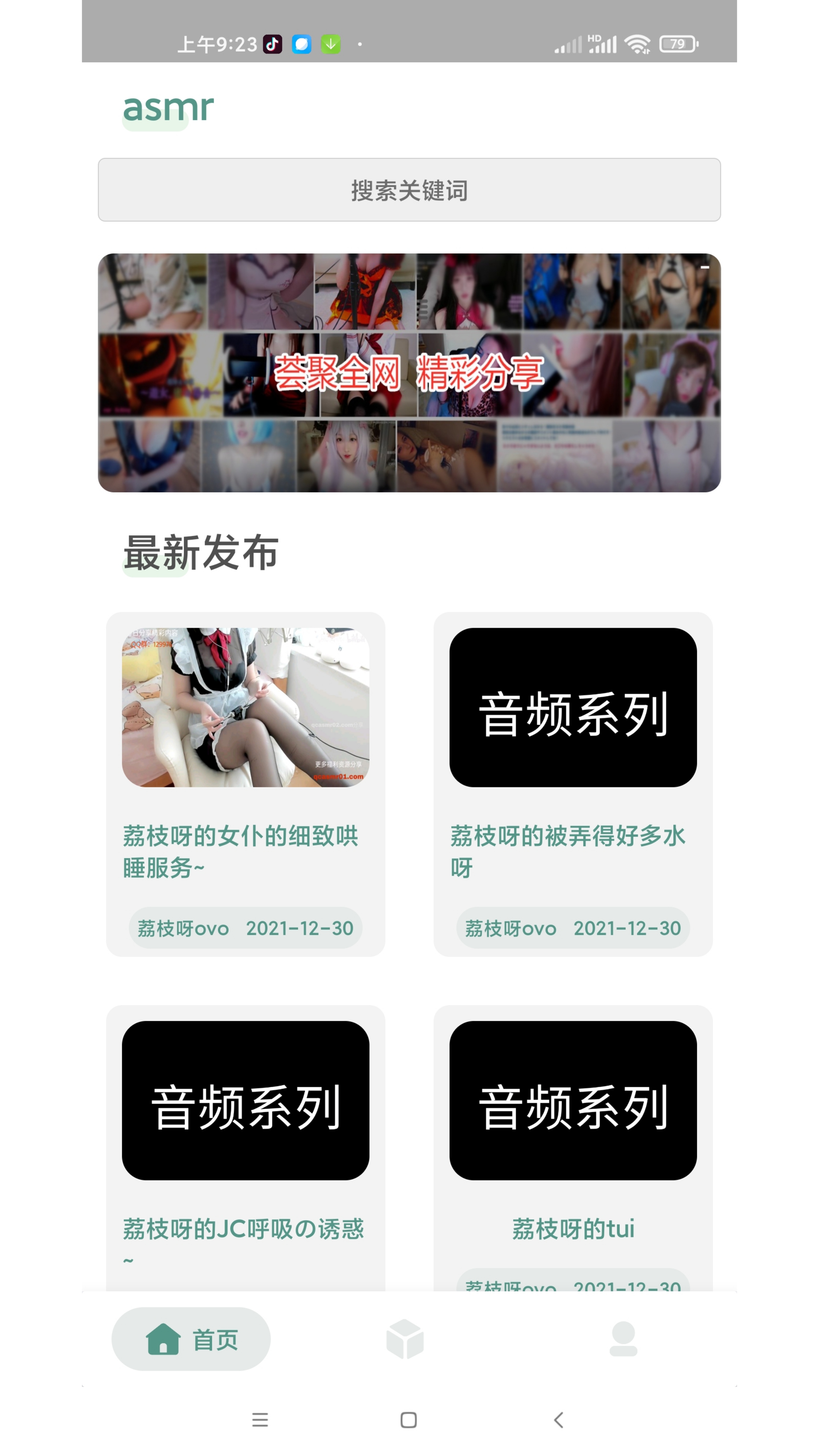Click the asmr site logo
This screenshot has width=819, height=1456.
click(x=167, y=109)
